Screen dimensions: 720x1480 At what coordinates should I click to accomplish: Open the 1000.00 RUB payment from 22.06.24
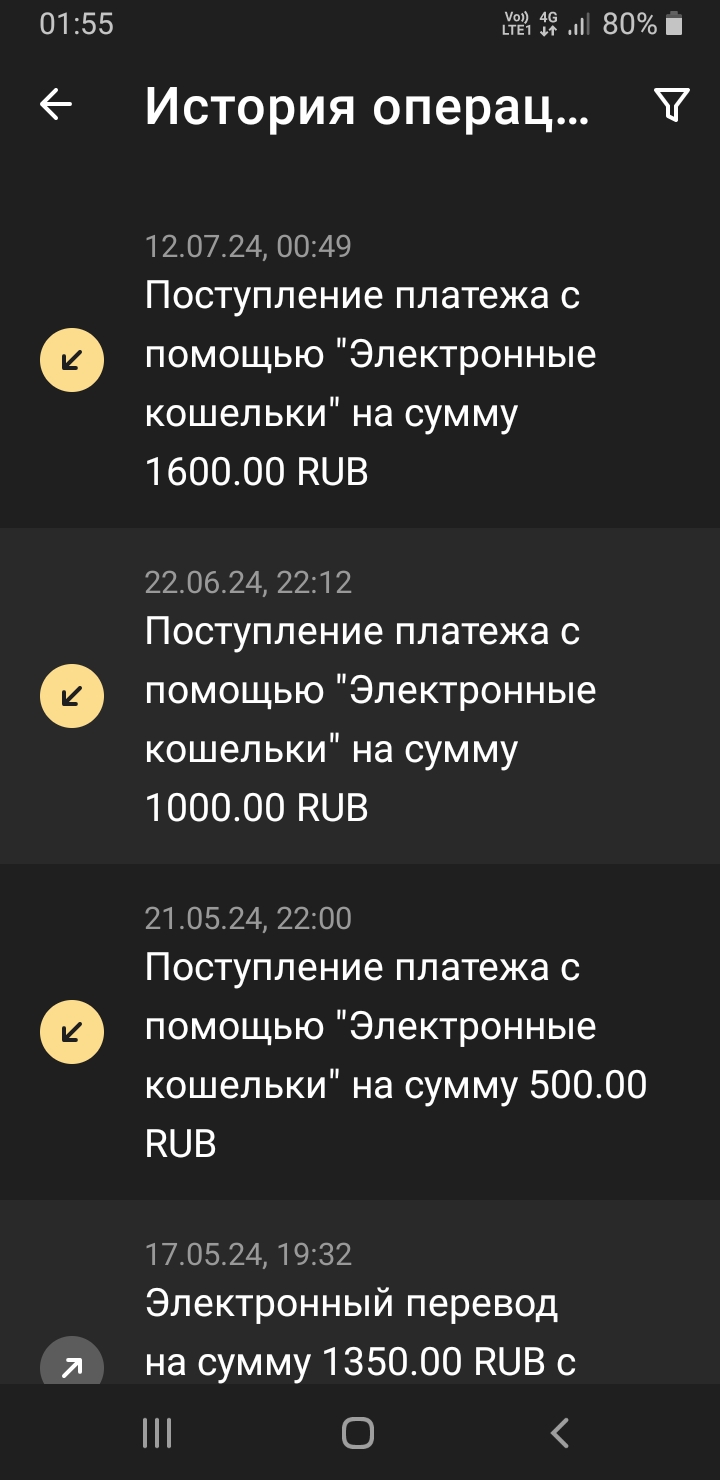coord(360,697)
